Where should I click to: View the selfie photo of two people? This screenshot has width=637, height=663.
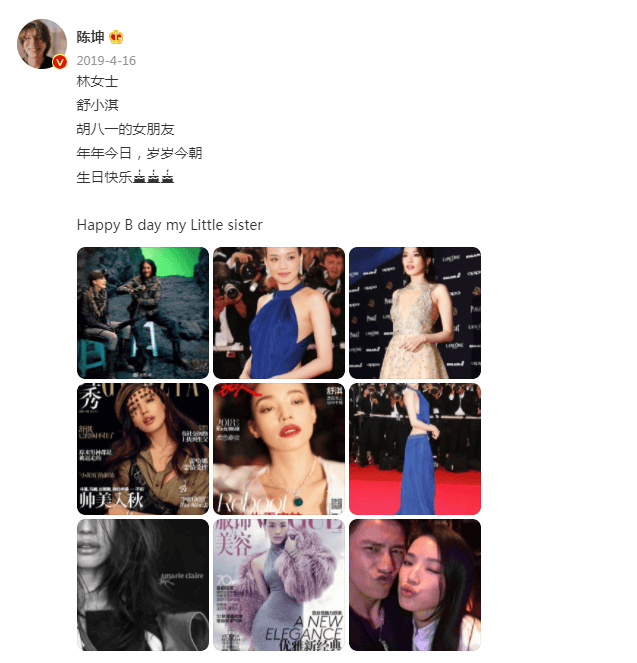click(x=415, y=585)
